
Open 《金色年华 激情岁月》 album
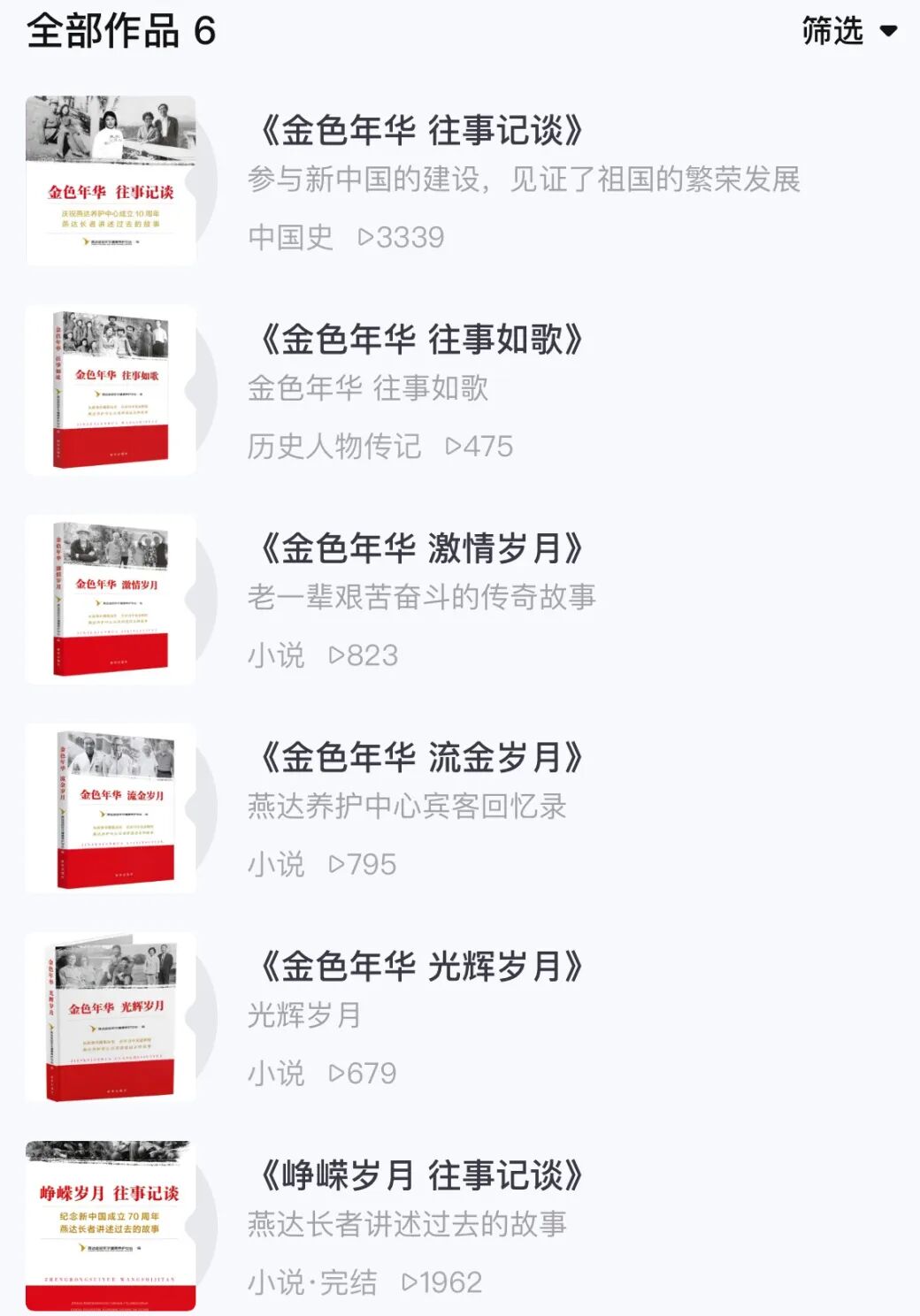point(421,548)
